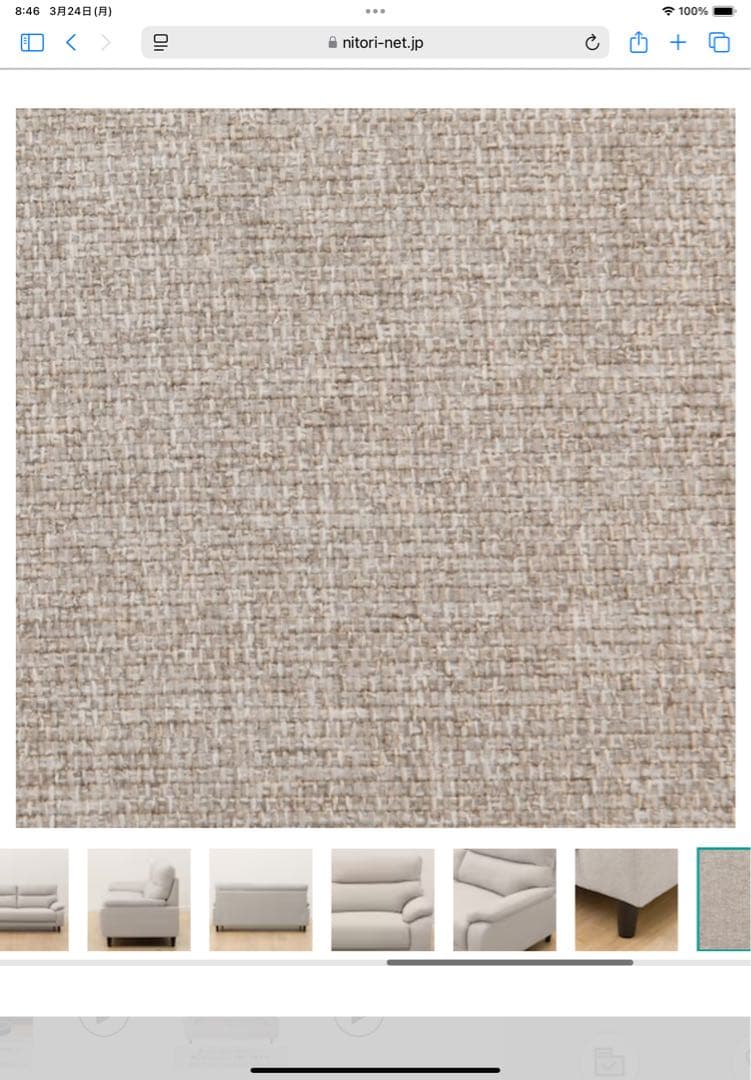Select the highlighted fabric texture thumbnail
This screenshot has height=1080, width=751.
click(x=725, y=899)
